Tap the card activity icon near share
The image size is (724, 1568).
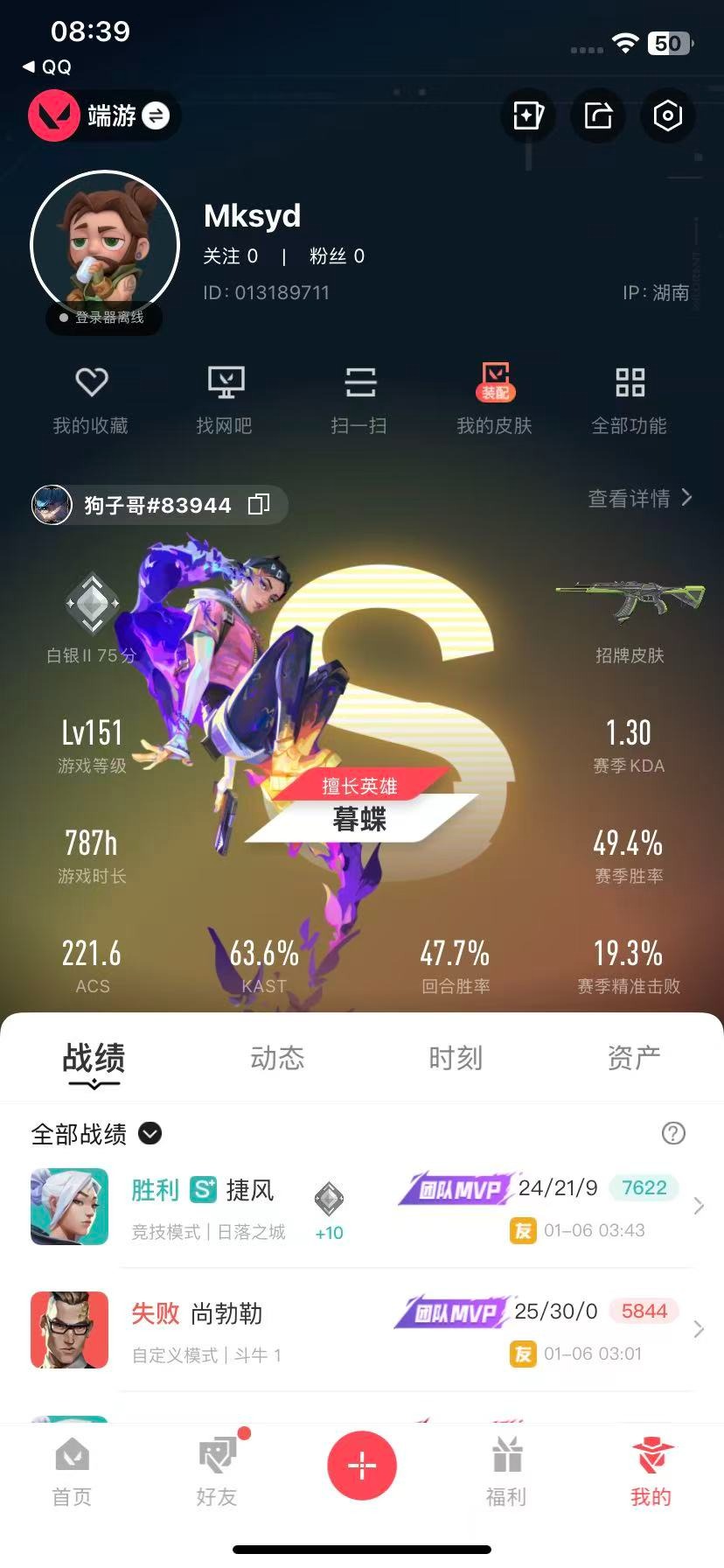tap(527, 115)
